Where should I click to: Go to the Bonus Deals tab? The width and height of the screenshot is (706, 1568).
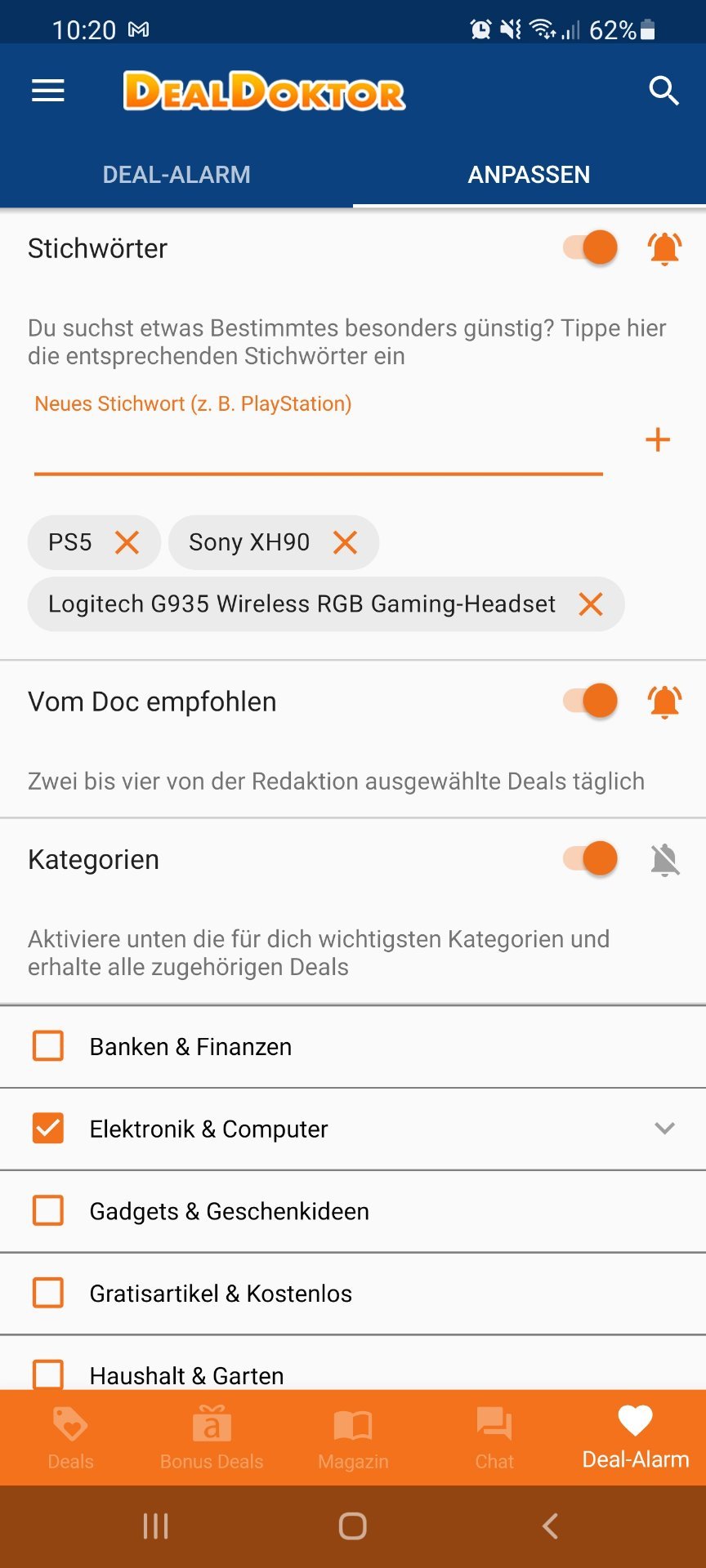212,1437
